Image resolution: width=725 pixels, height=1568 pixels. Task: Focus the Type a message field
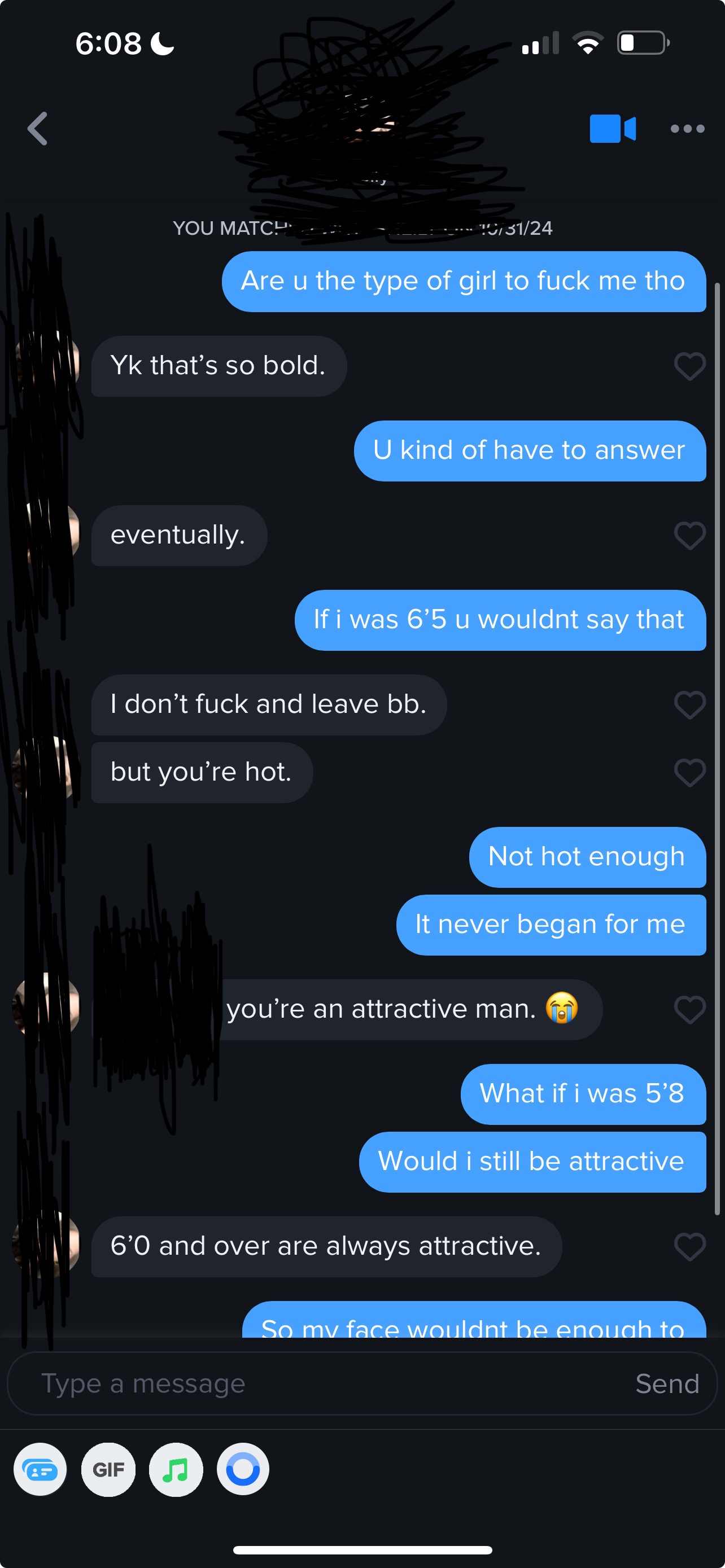(x=317, y=1383)
